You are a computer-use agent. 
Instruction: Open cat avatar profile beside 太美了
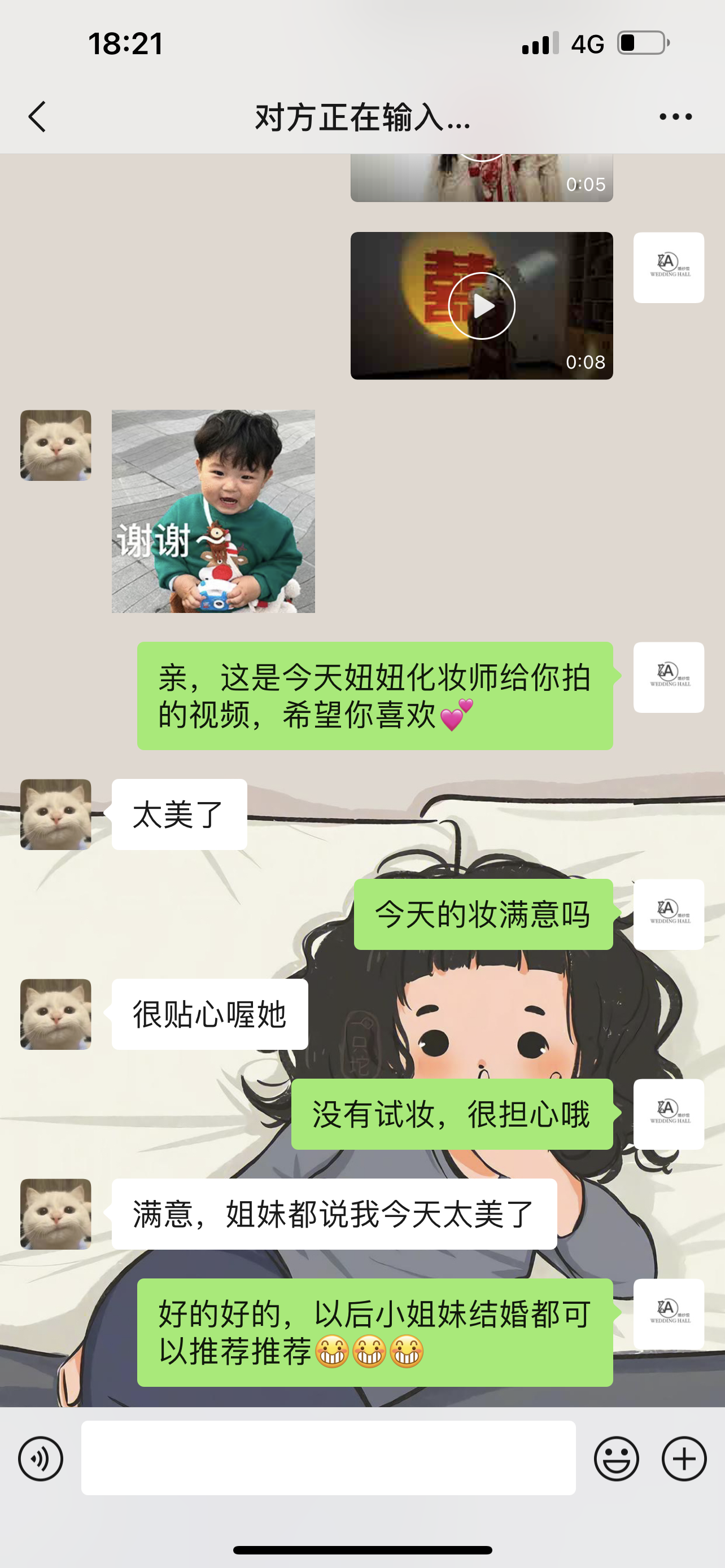pos(56,814)
